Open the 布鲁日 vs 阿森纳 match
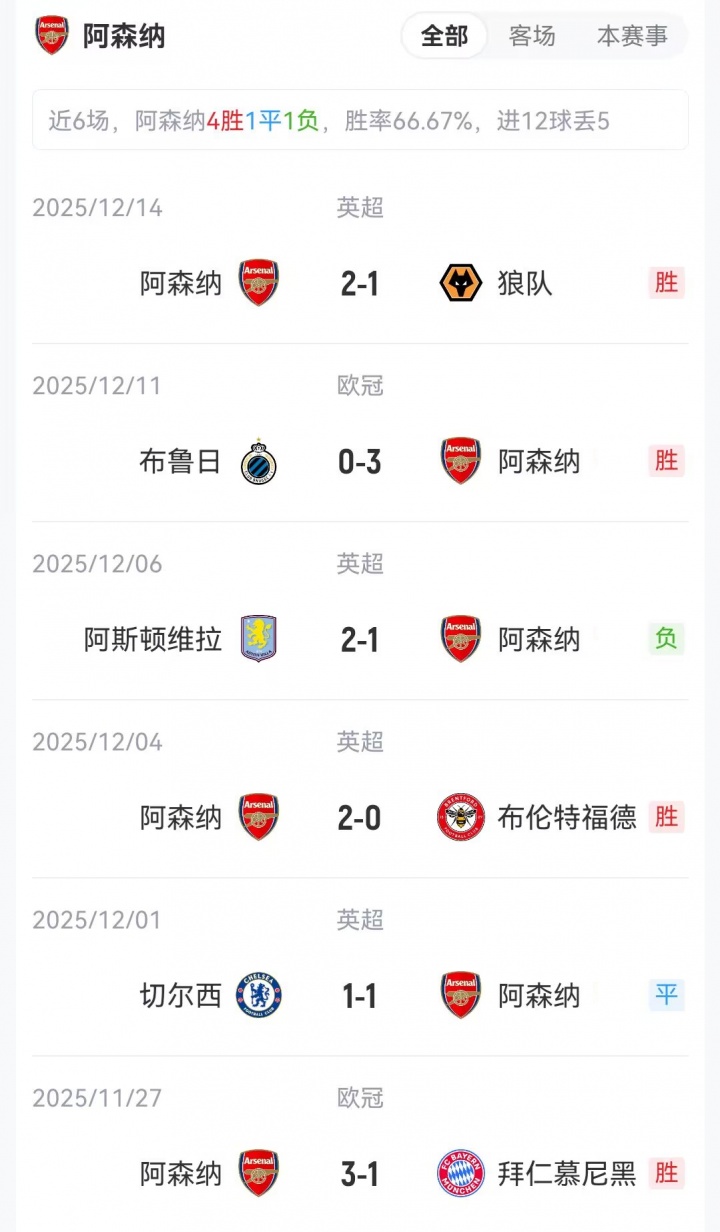This screenshot has width=720, height=1232. (360, 462)
